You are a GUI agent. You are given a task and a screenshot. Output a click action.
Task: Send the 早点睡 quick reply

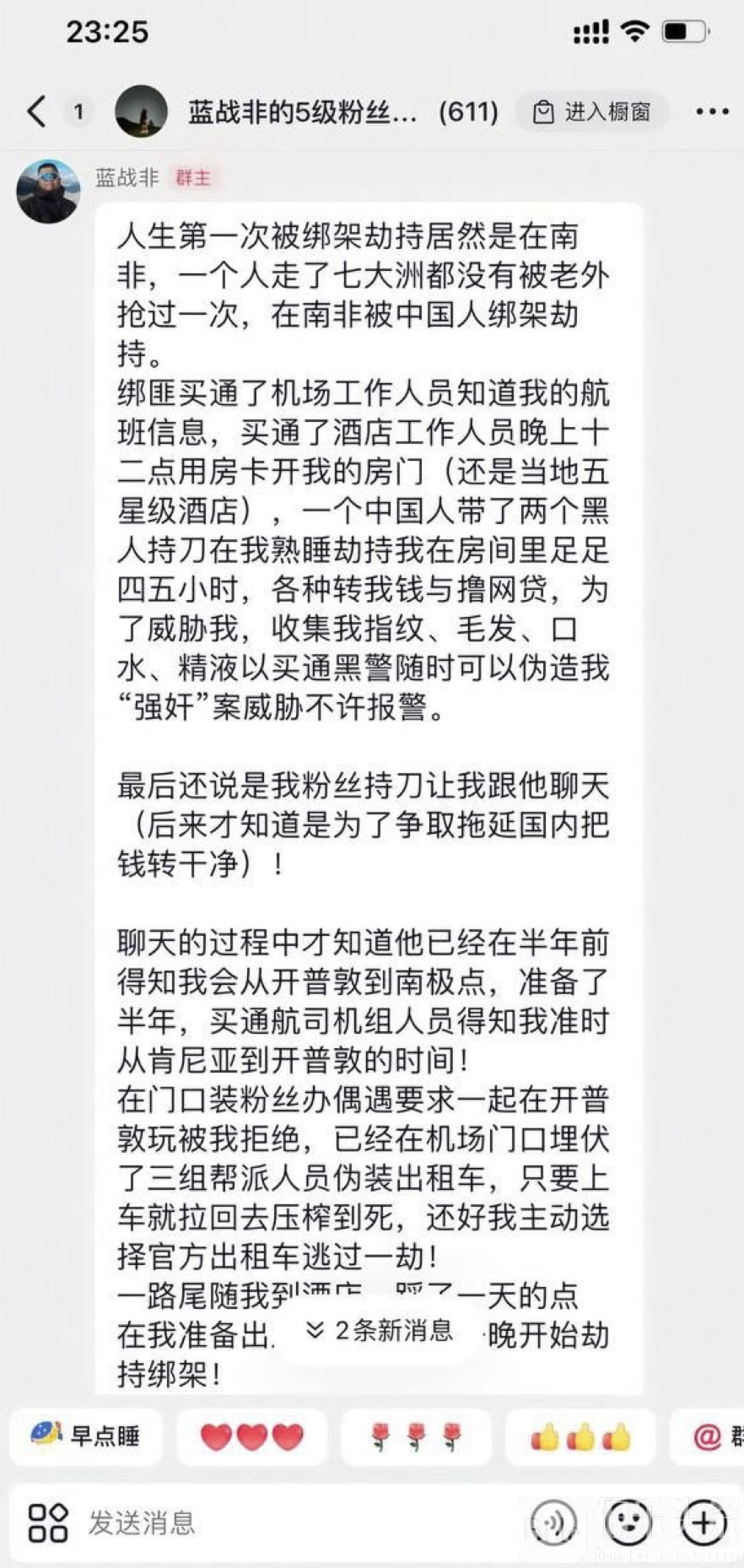pos(86,1436)
